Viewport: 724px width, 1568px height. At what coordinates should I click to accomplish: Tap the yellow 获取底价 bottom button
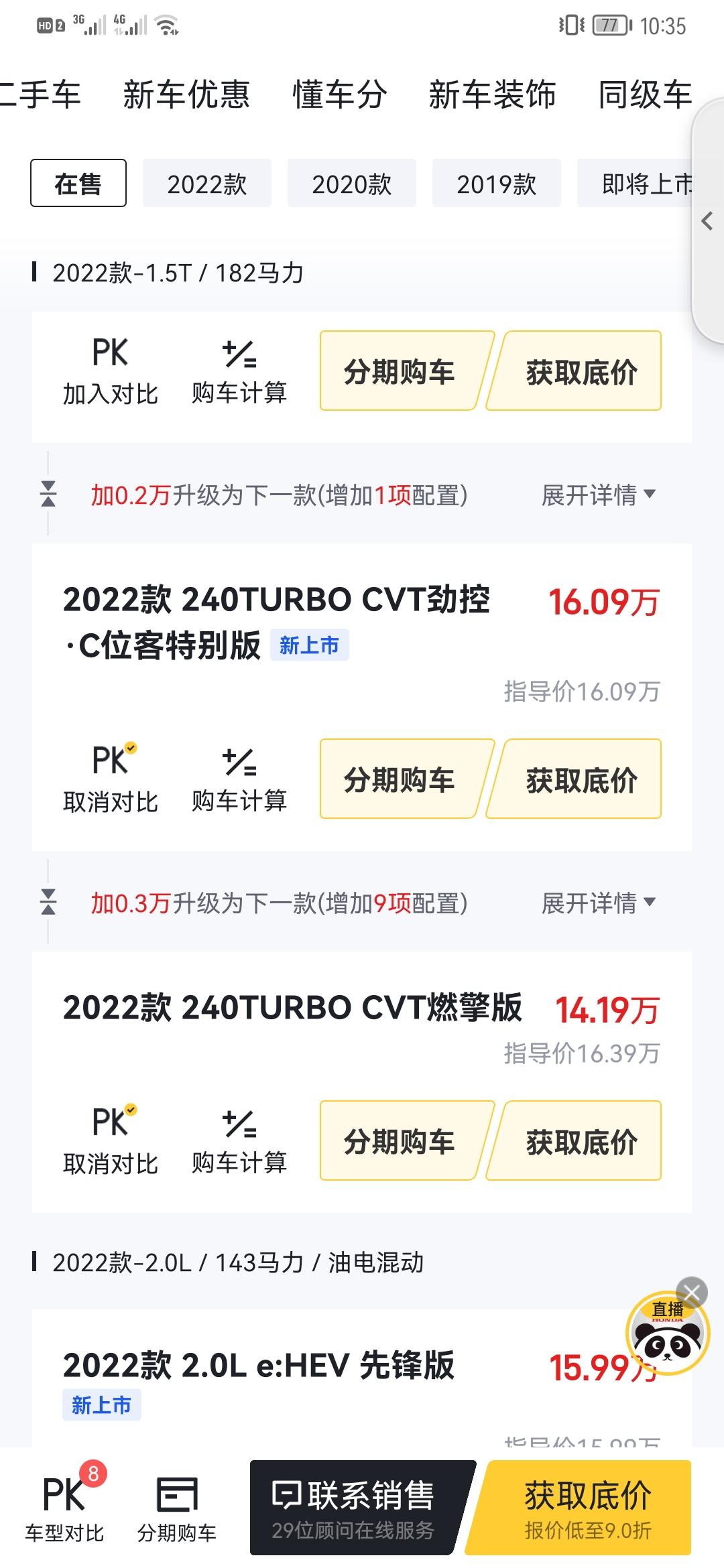[587, 1508]
